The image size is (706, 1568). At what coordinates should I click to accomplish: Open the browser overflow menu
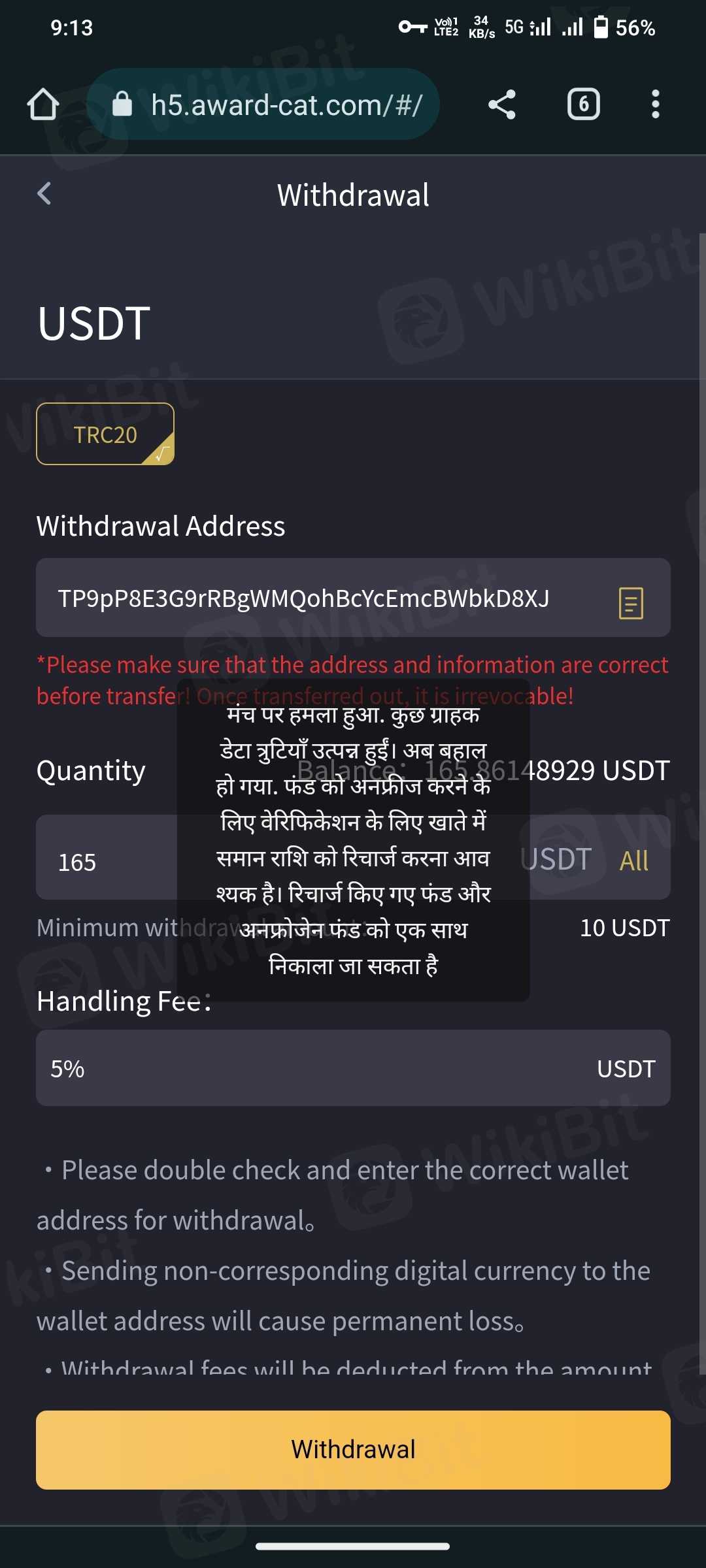(655, 105)
